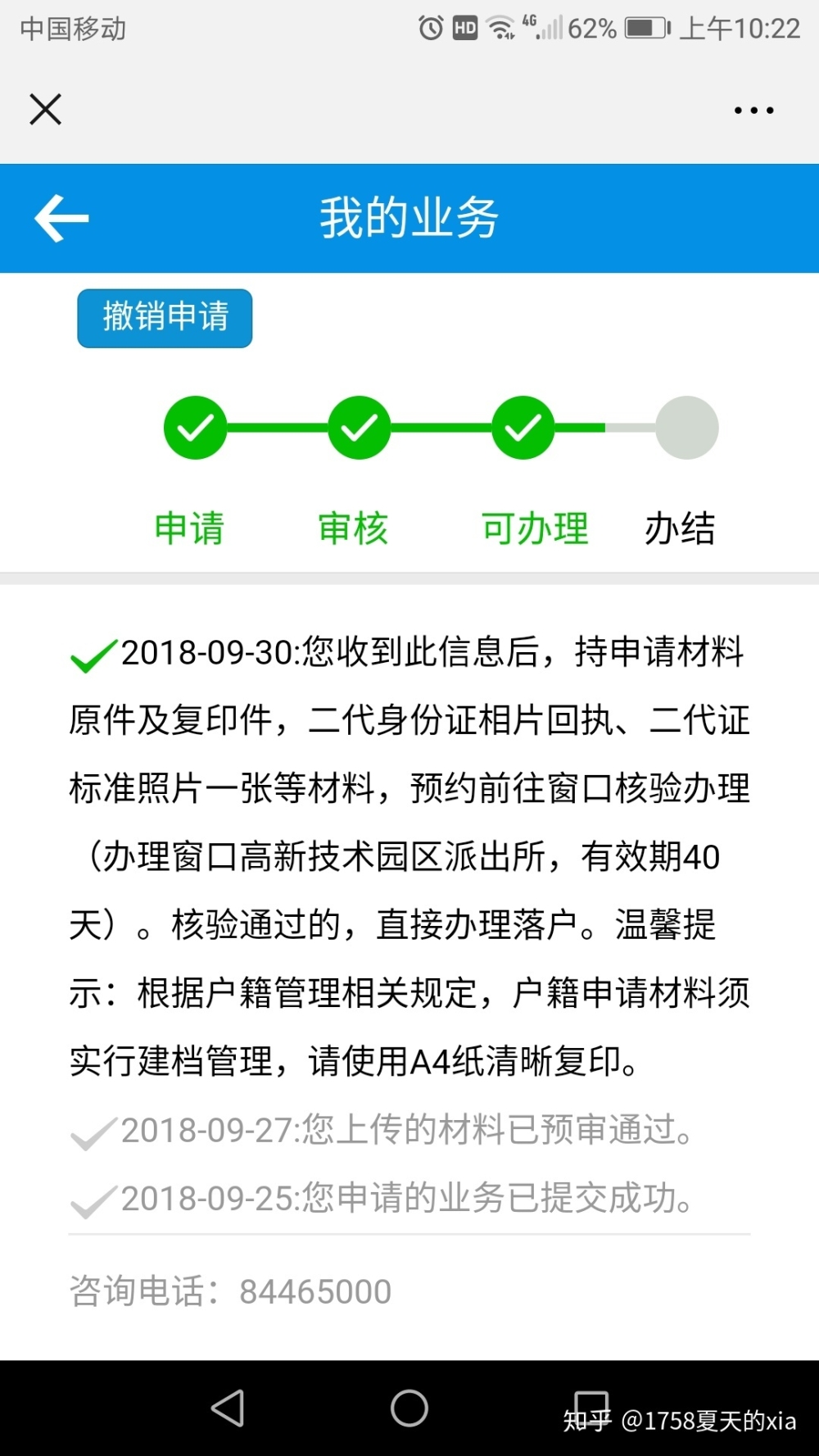Tap the 撤销申请 button
Viewport: 819px width, 1456px height.
(x=165, y=318)
